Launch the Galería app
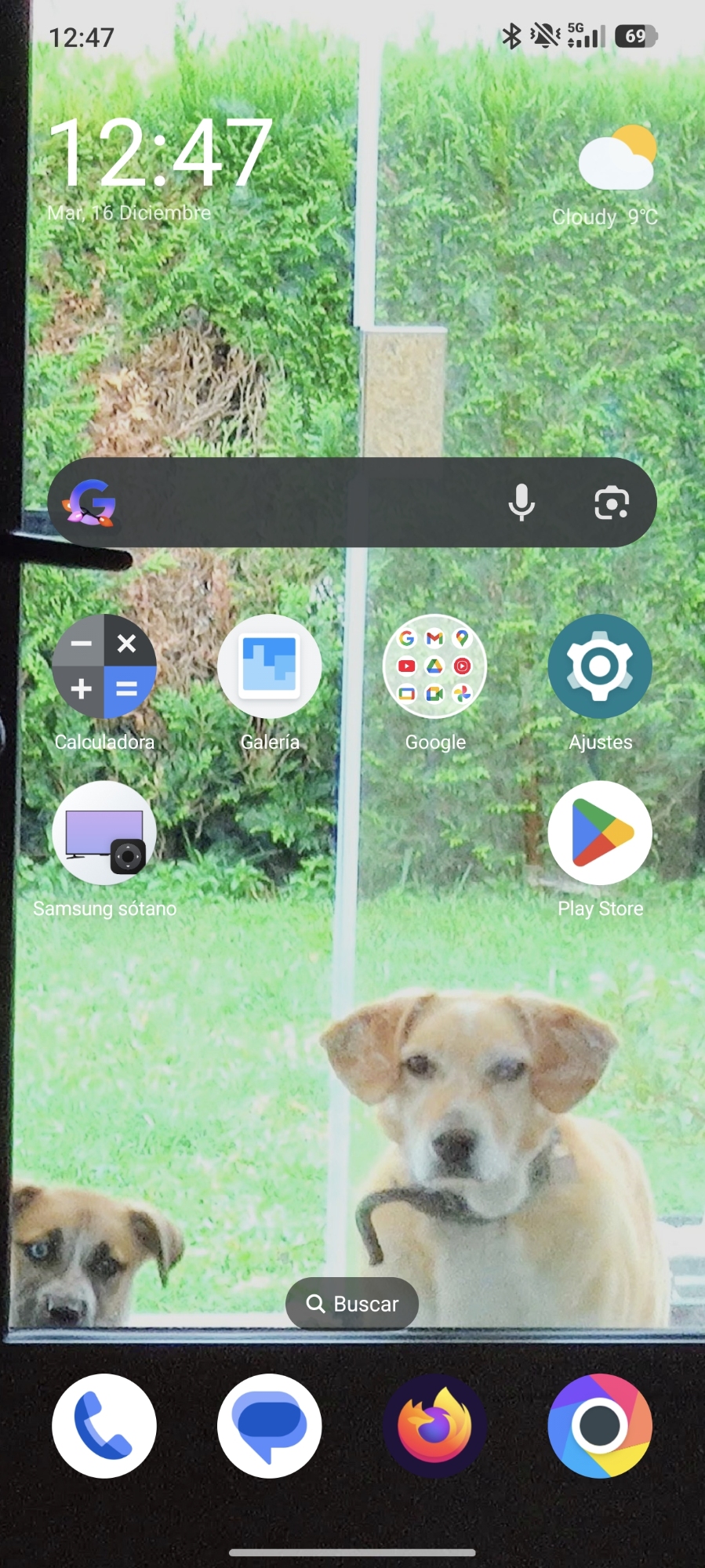Screen dimensions: 705x1568 click(270, 667)
